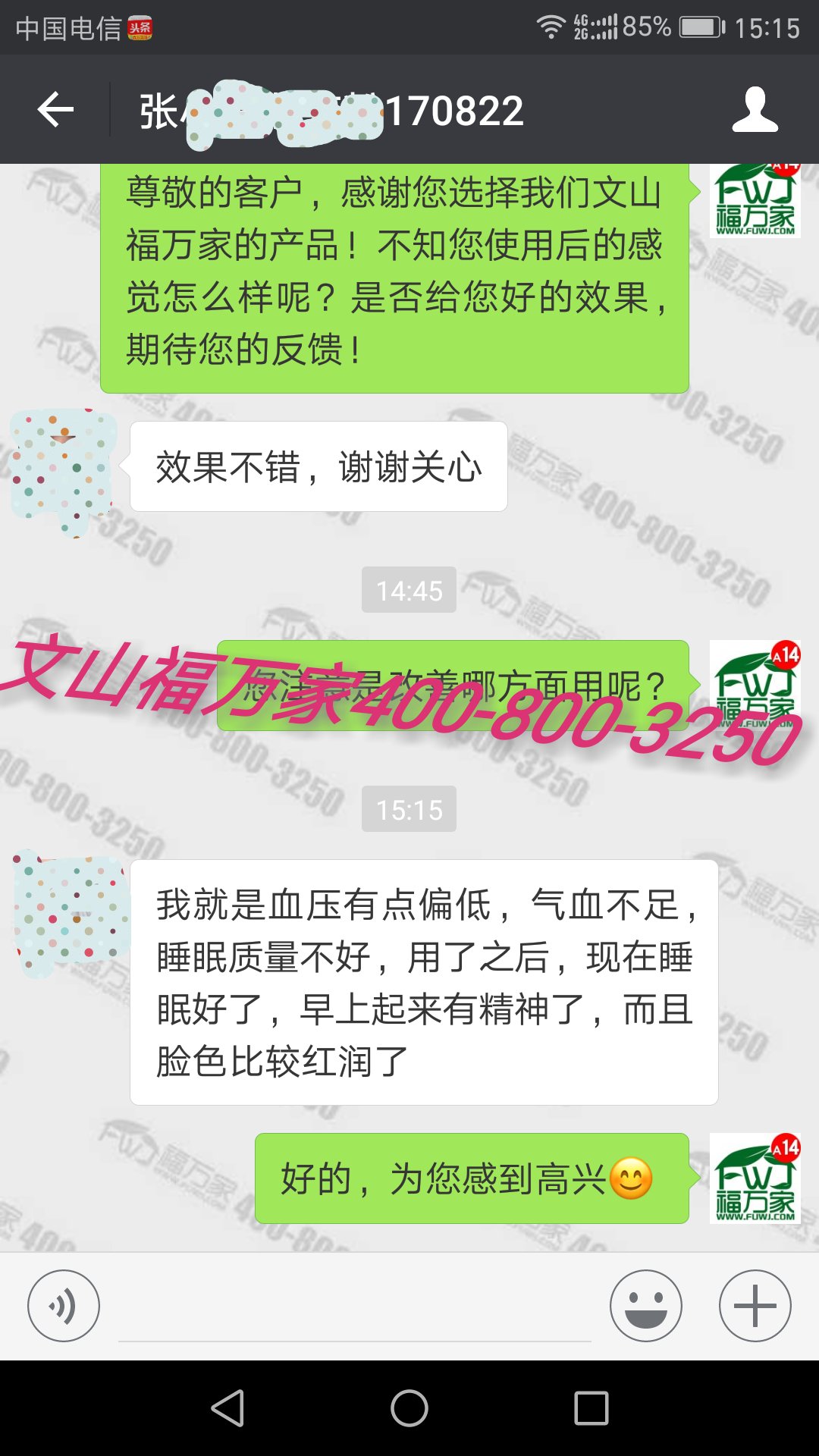This screenshot has width=819, height=1456.
Task: Open the chat info profile icon
Action: 755,111
